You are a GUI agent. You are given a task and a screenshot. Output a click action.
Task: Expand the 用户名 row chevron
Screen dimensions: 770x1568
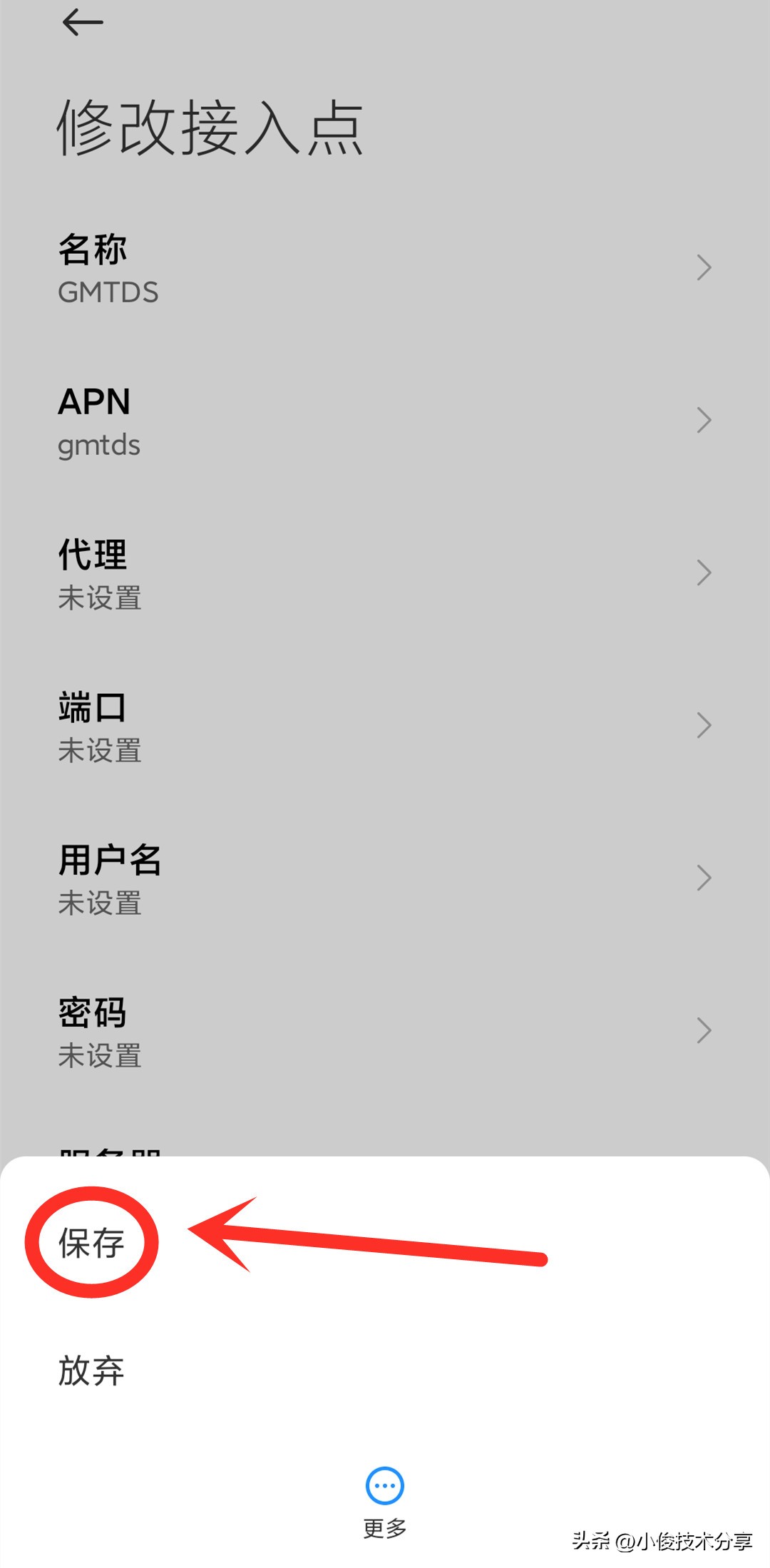pos(704,878)
